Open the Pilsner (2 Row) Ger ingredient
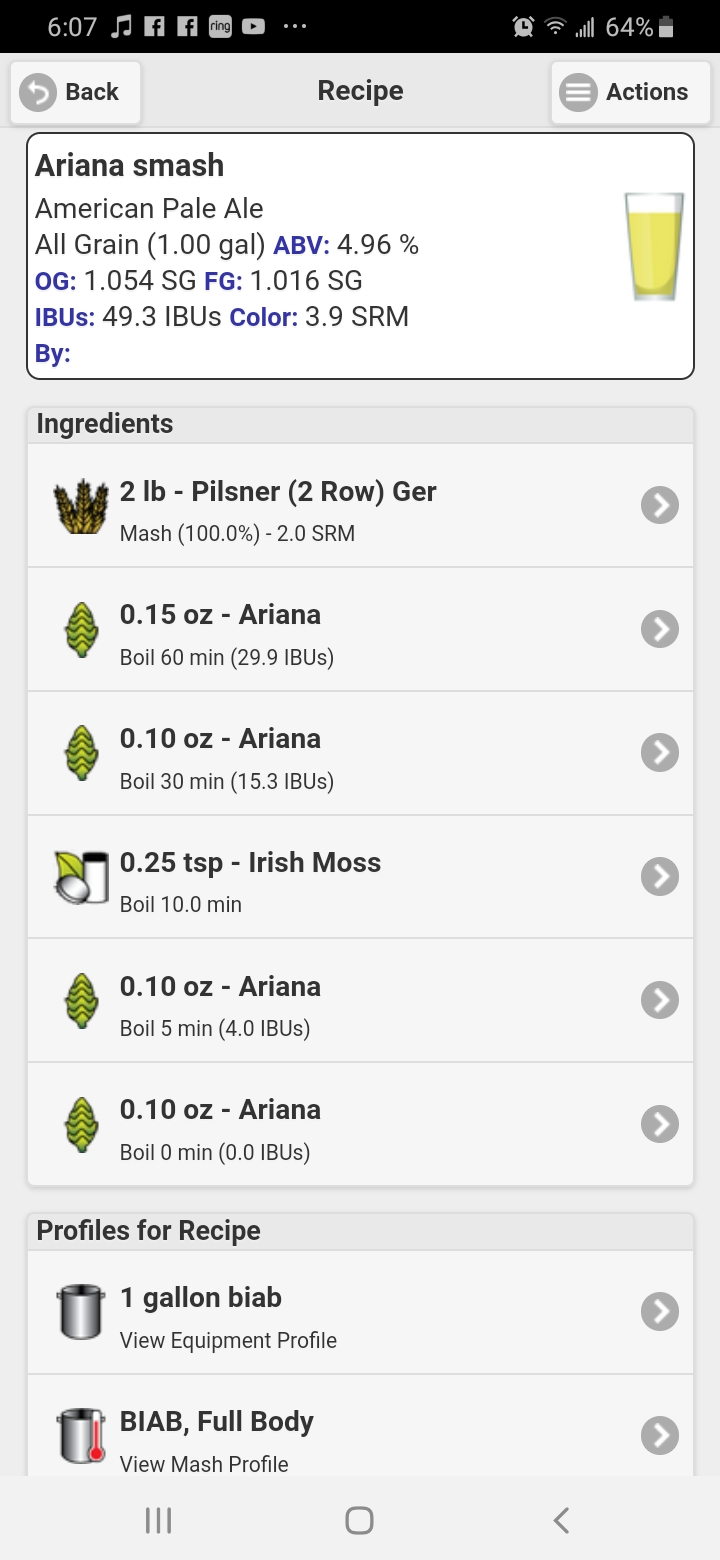 tap(360, 505)
